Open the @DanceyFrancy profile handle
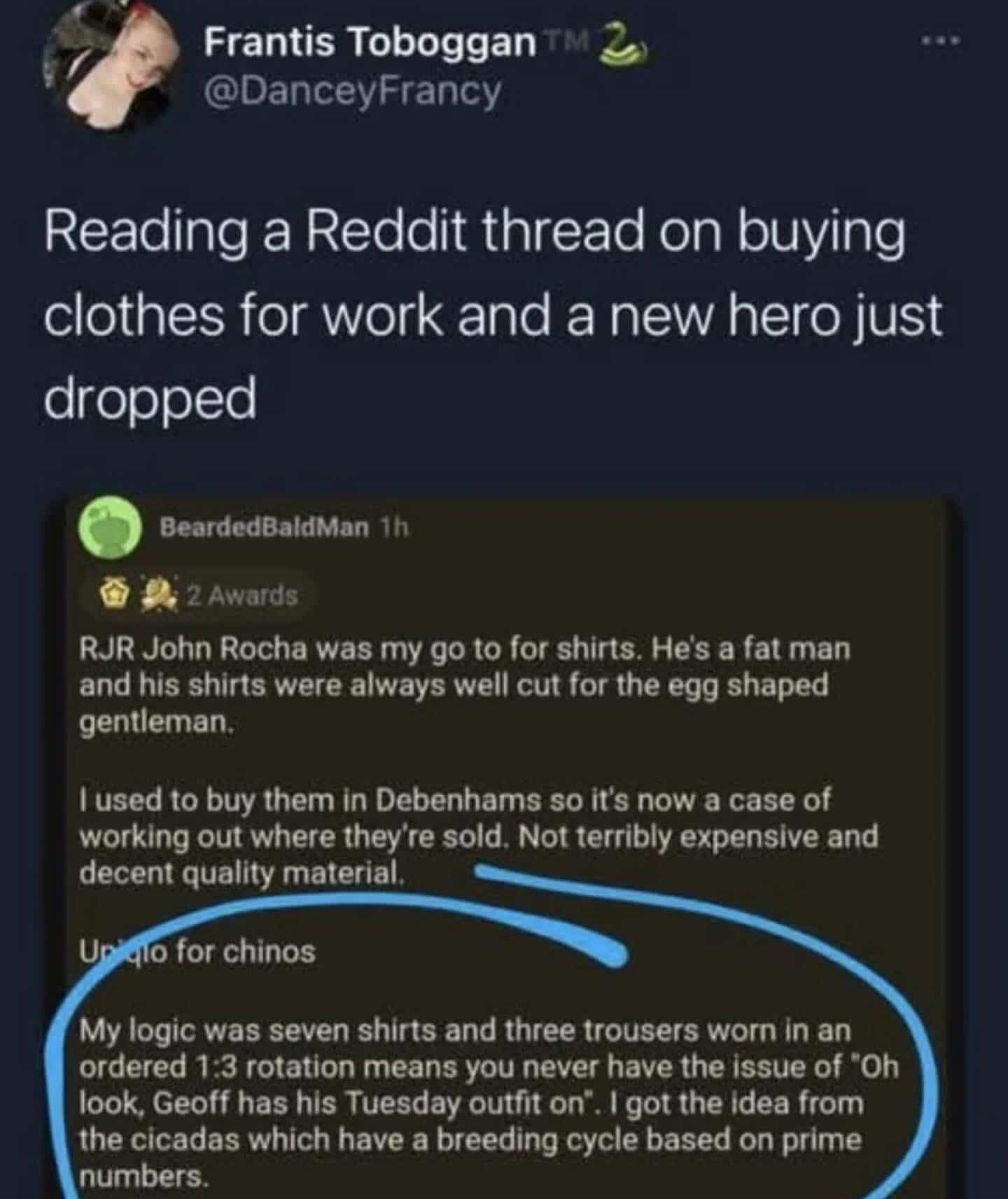1008x1199 pixels. (352, 92)
